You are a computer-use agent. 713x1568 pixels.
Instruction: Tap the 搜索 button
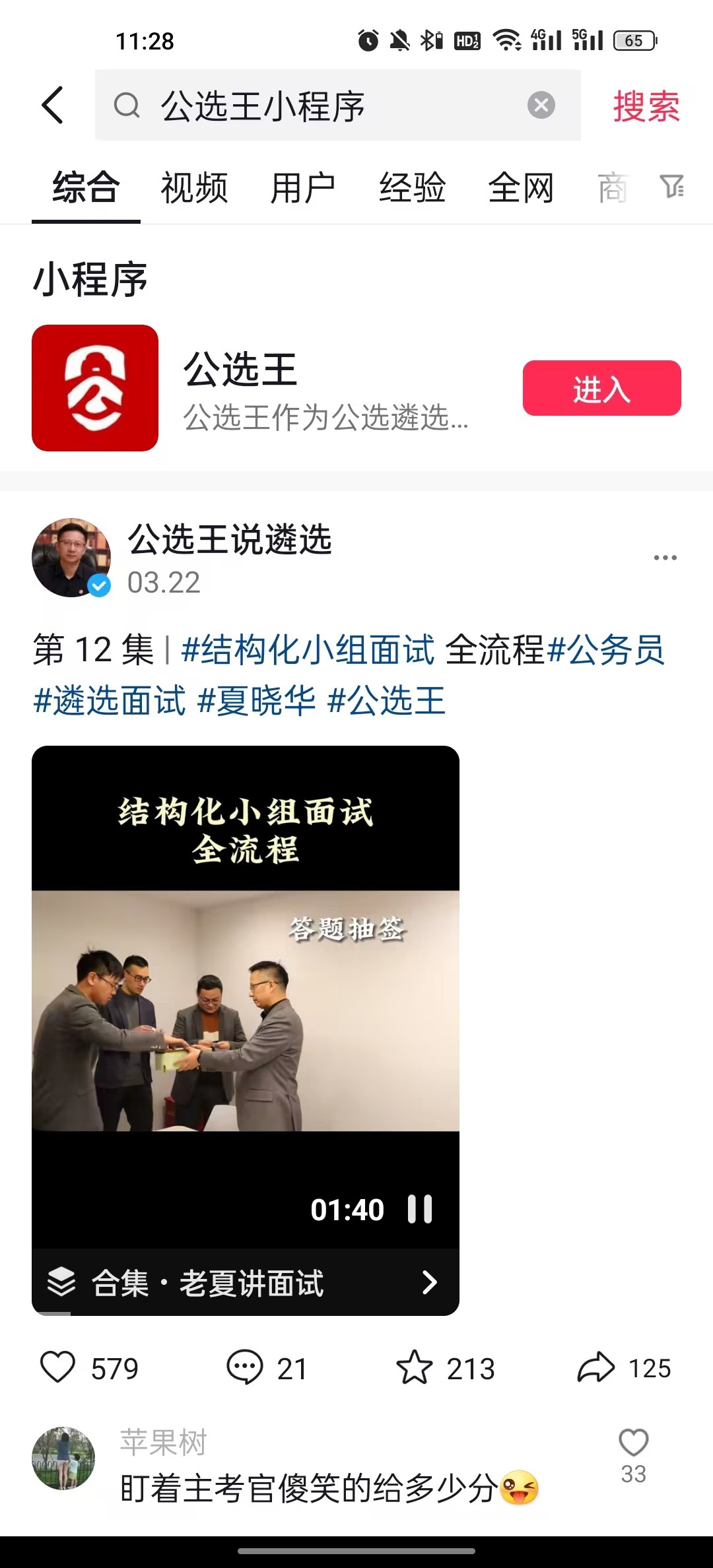point(646,106)
